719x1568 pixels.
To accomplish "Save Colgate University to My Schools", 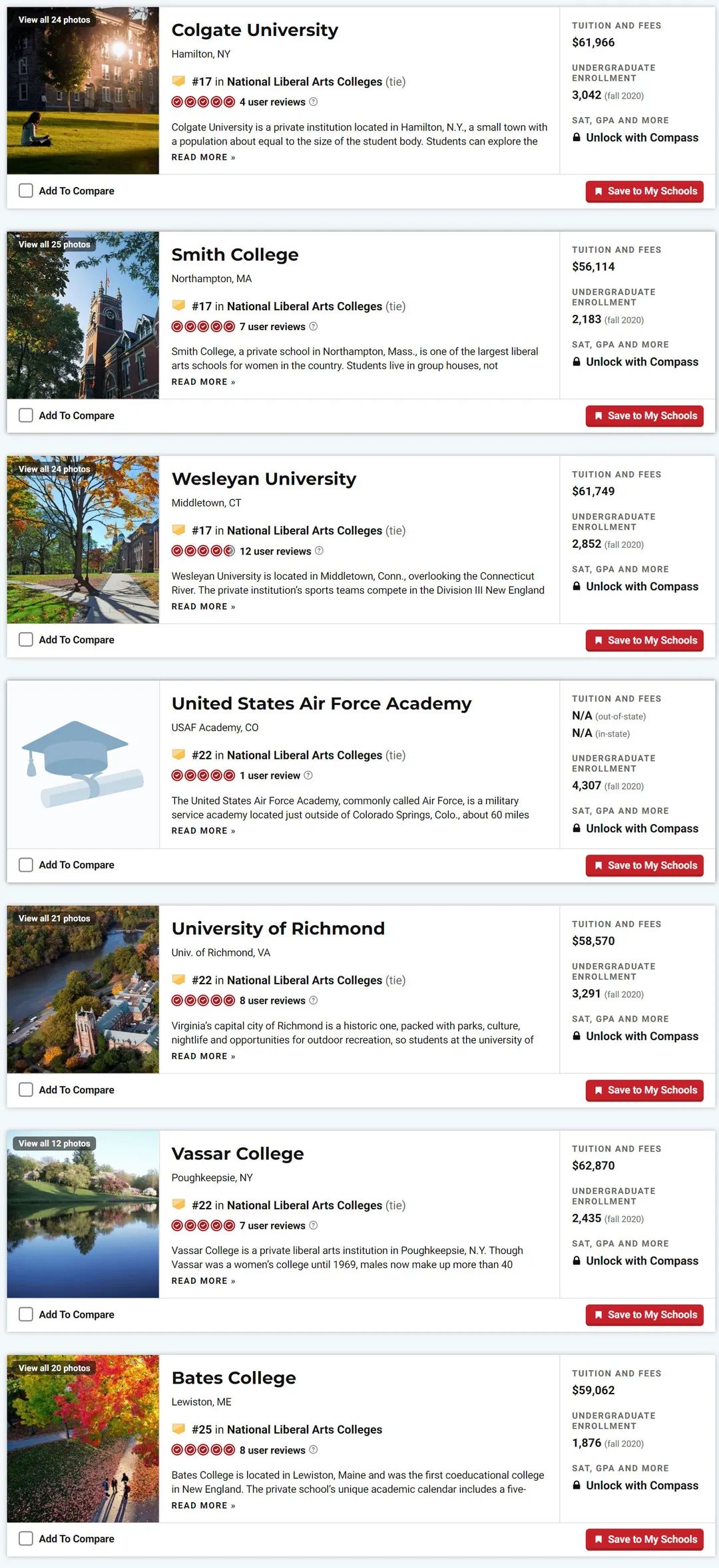I will pos(644,191).
